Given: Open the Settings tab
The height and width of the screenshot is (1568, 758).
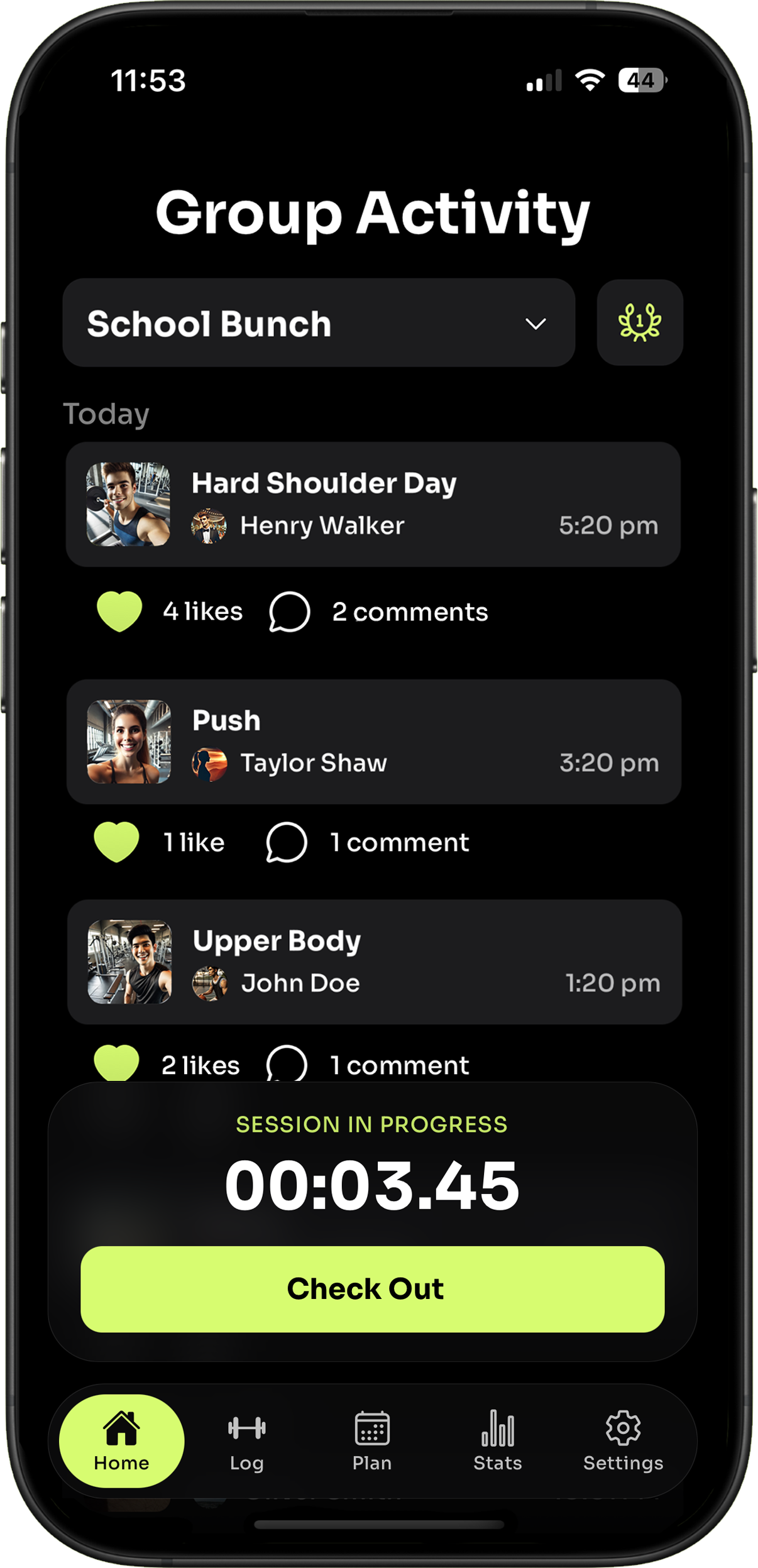Looking at the screenshot, I should coord(623,1440).
